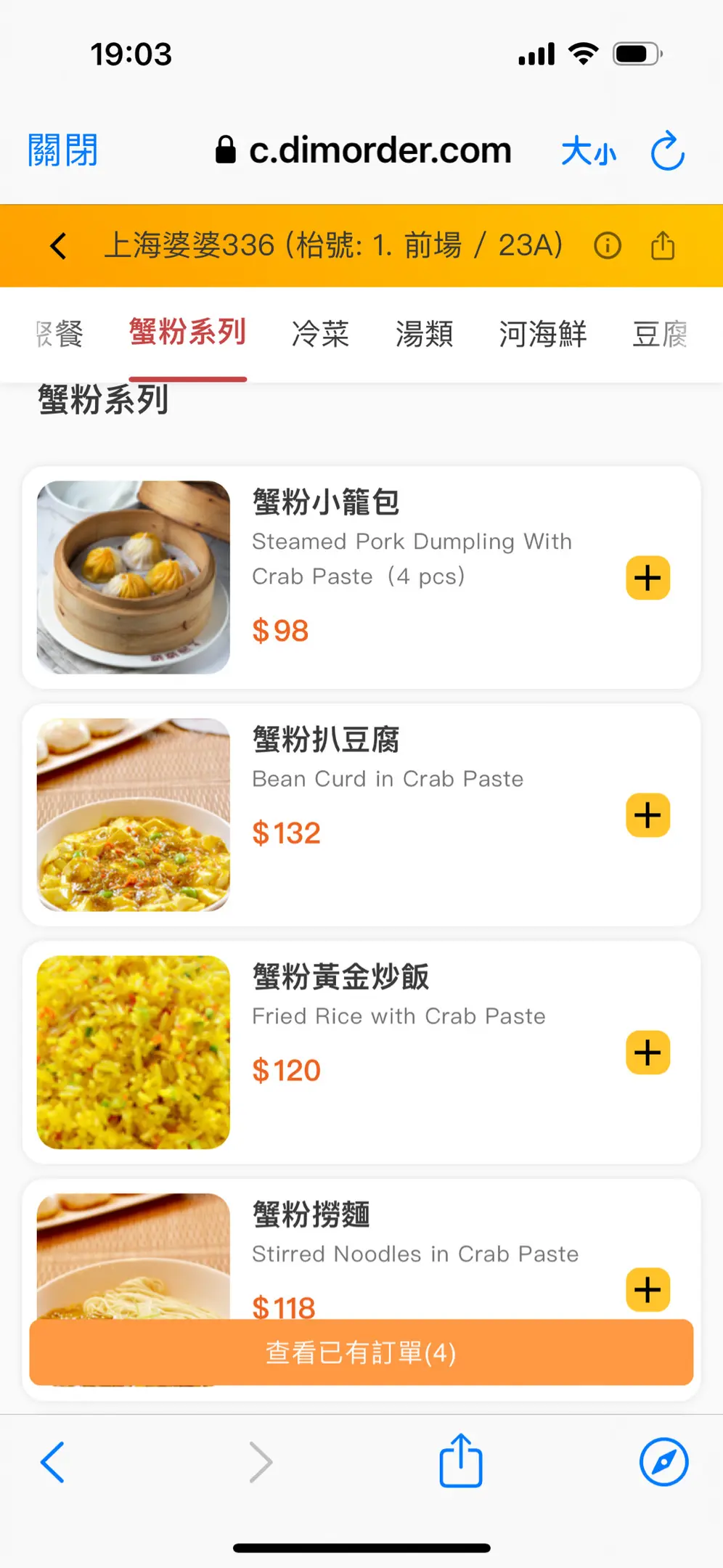Reload the page
The height and width of the screenshot is (1568, 723).
667,151
